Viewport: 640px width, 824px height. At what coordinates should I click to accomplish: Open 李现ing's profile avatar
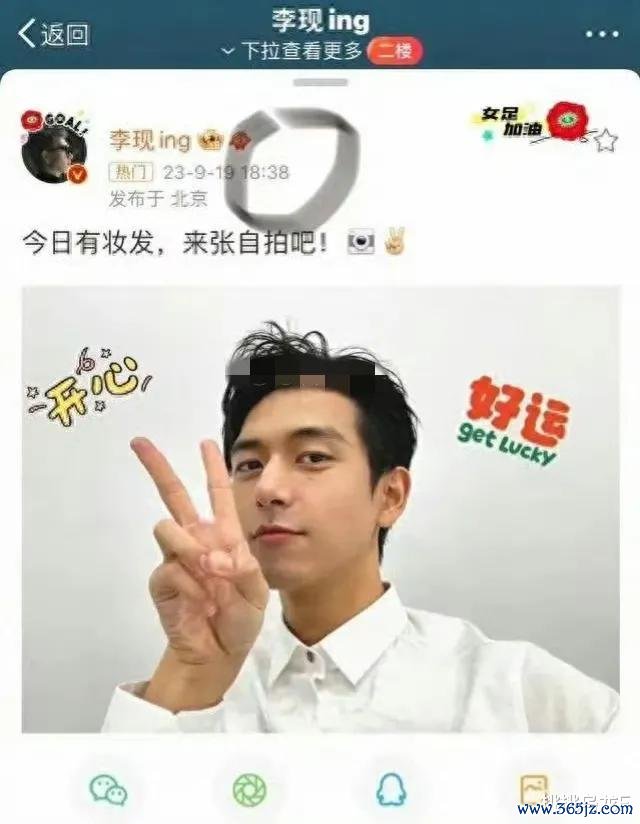tap(54, 154)
